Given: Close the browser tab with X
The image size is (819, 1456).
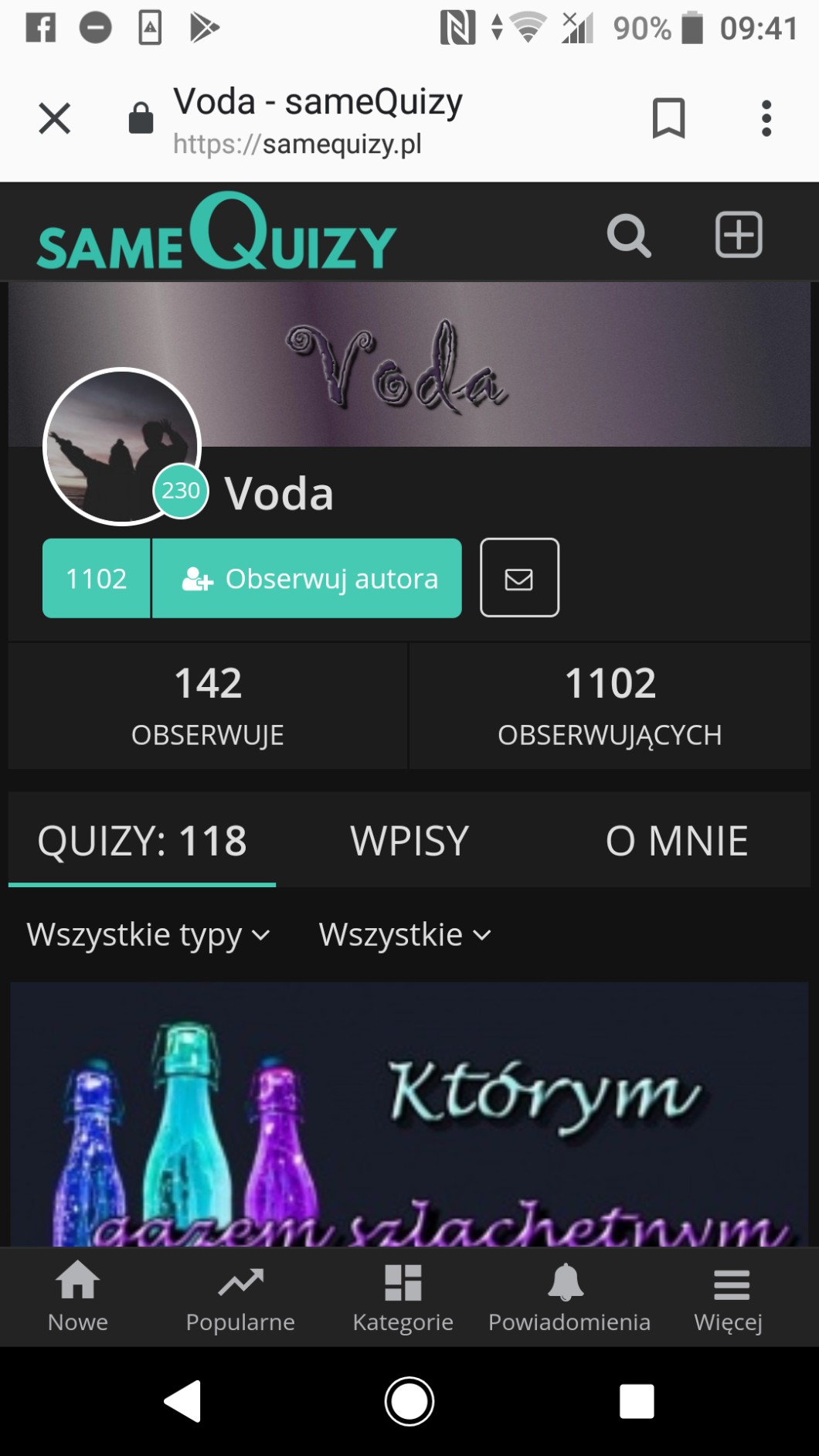Looking at the screenshot, I should tap(55, 119).
